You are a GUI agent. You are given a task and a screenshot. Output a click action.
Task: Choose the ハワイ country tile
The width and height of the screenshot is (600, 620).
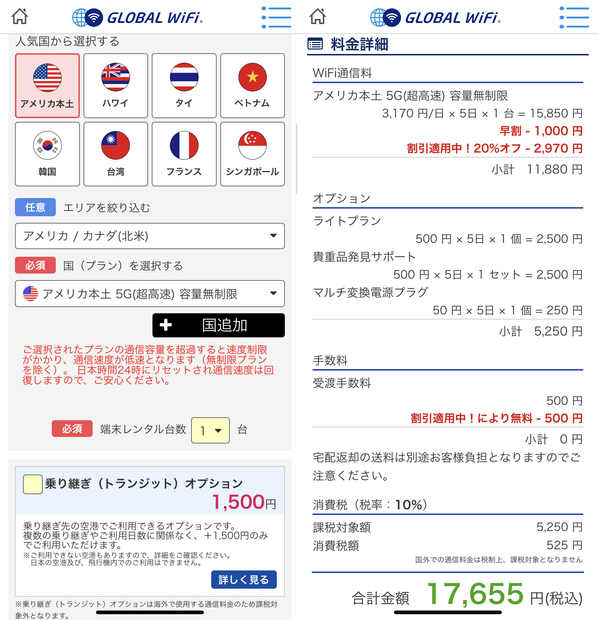(115, 85)
